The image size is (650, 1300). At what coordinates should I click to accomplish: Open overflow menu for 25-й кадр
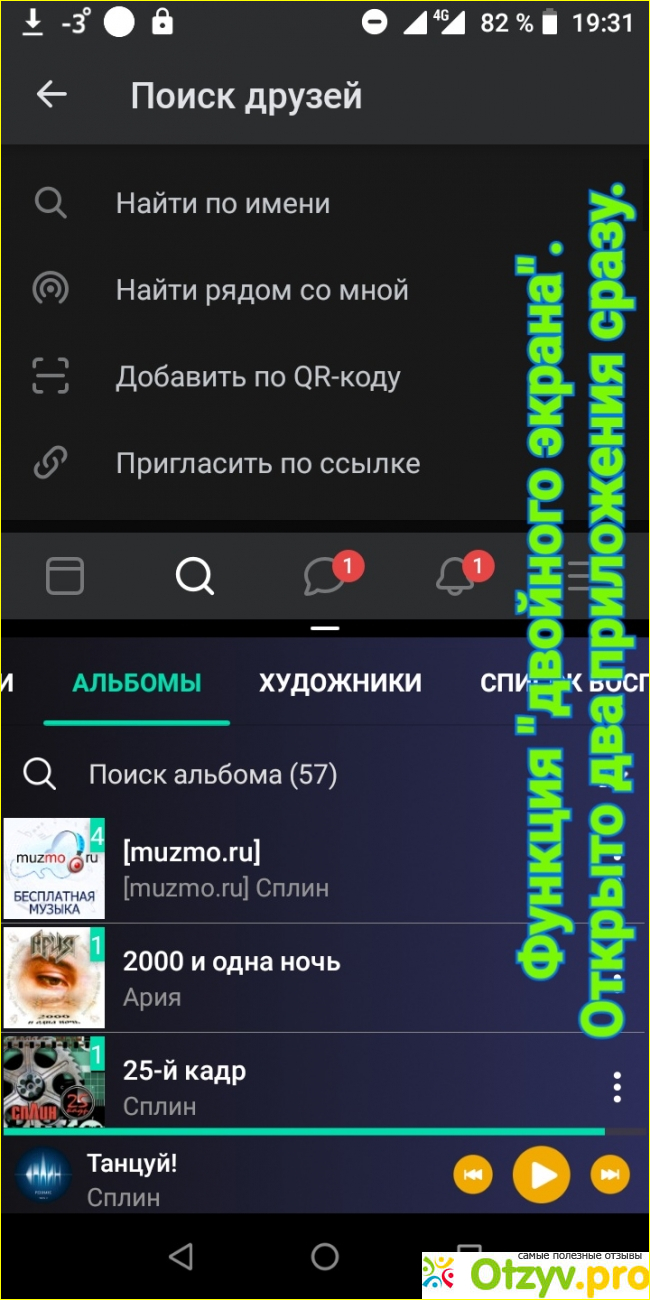(x=617, y=1086)
